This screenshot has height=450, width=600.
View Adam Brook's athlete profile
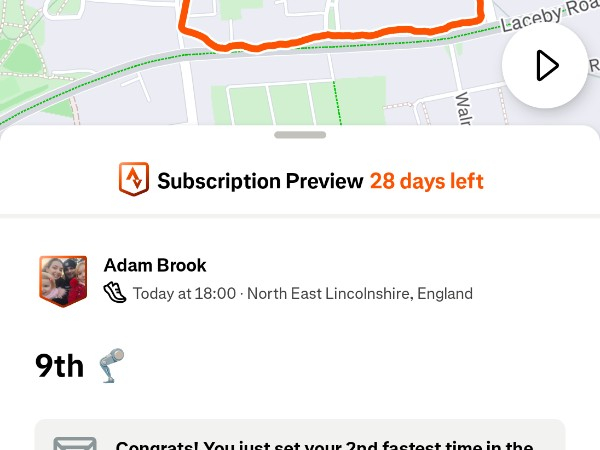coord(155,265)
